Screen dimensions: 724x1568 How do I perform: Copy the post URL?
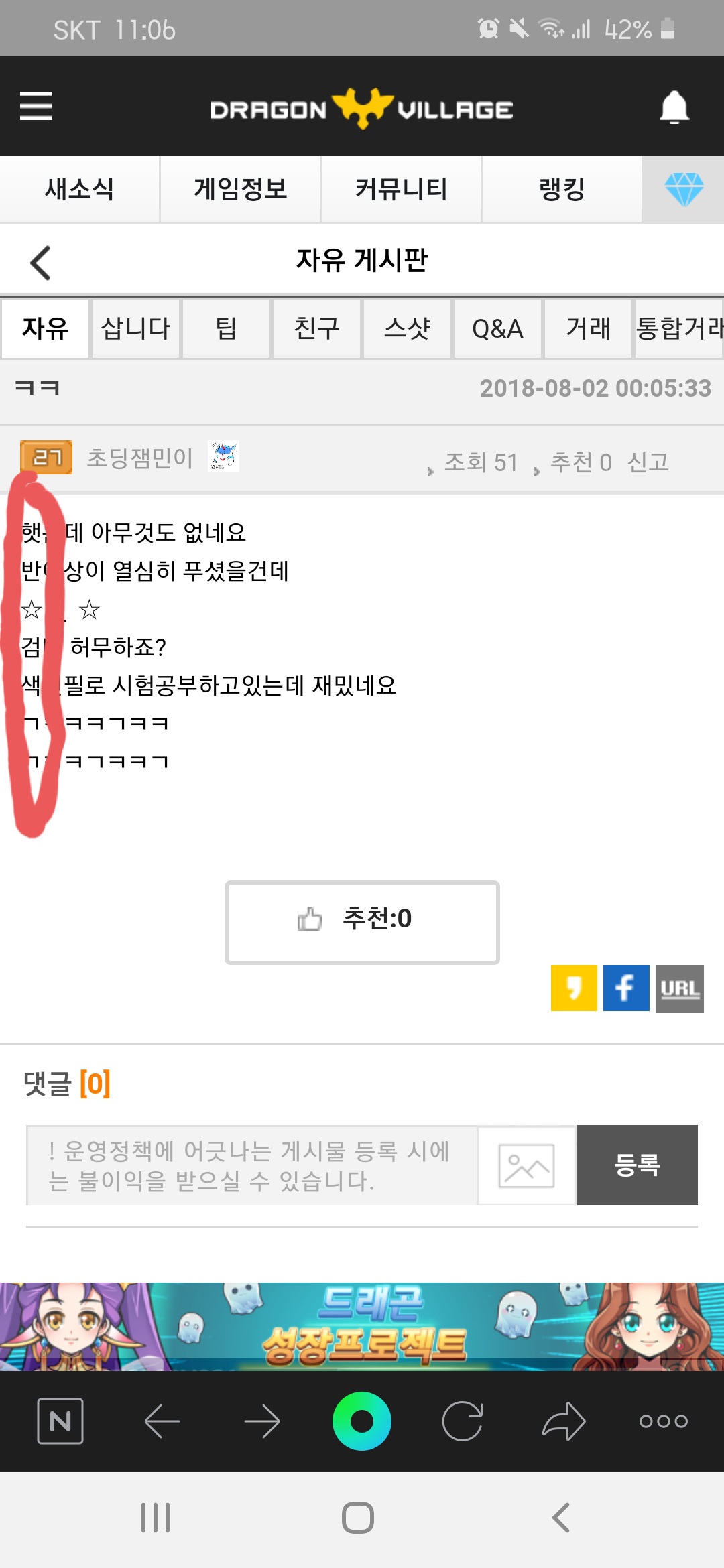click(679, 988)
